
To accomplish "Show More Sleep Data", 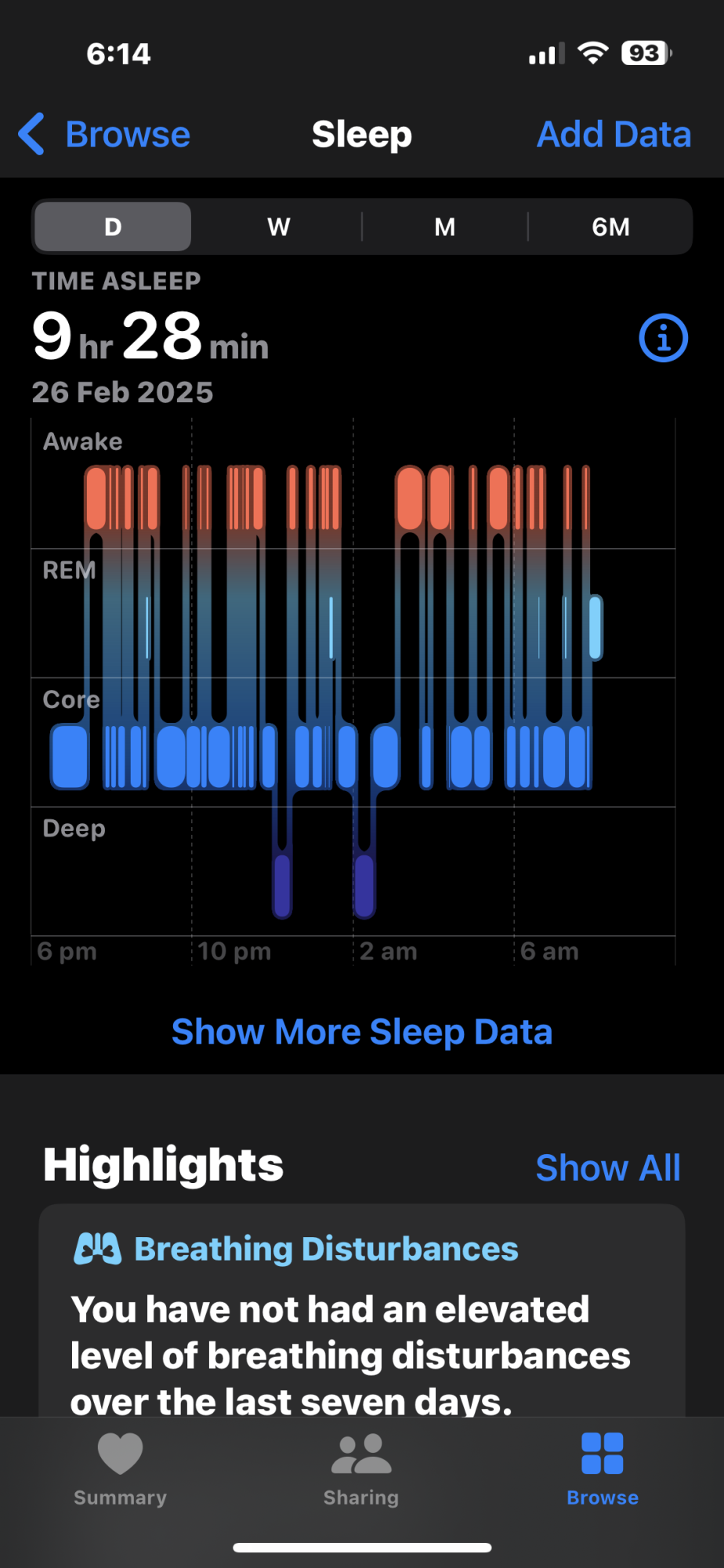I will (362, 1032).
